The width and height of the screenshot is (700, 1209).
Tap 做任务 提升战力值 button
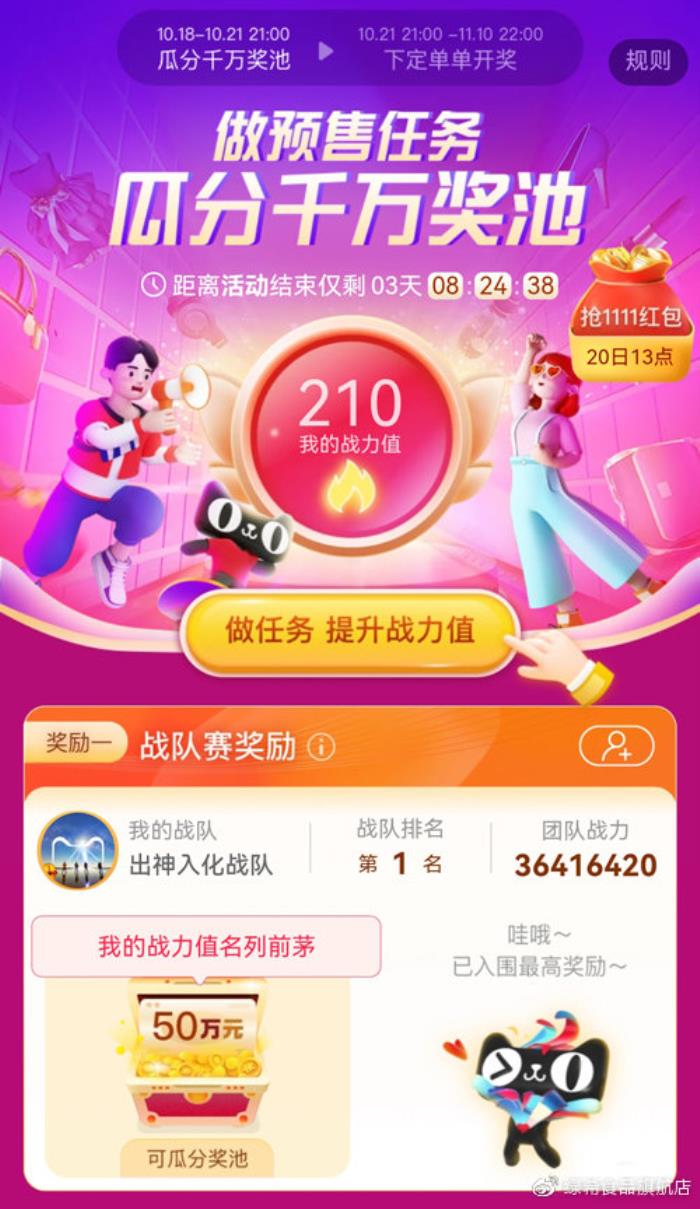click(x=349, y=632)
